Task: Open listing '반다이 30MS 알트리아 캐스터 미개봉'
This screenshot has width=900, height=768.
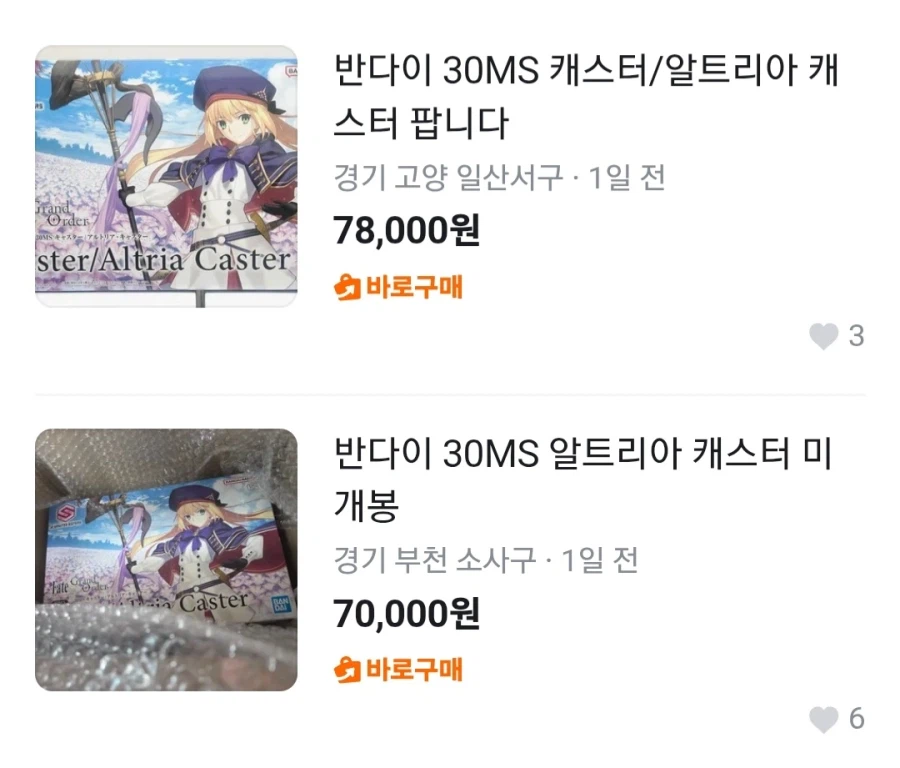Action: [x=583, y=480]
